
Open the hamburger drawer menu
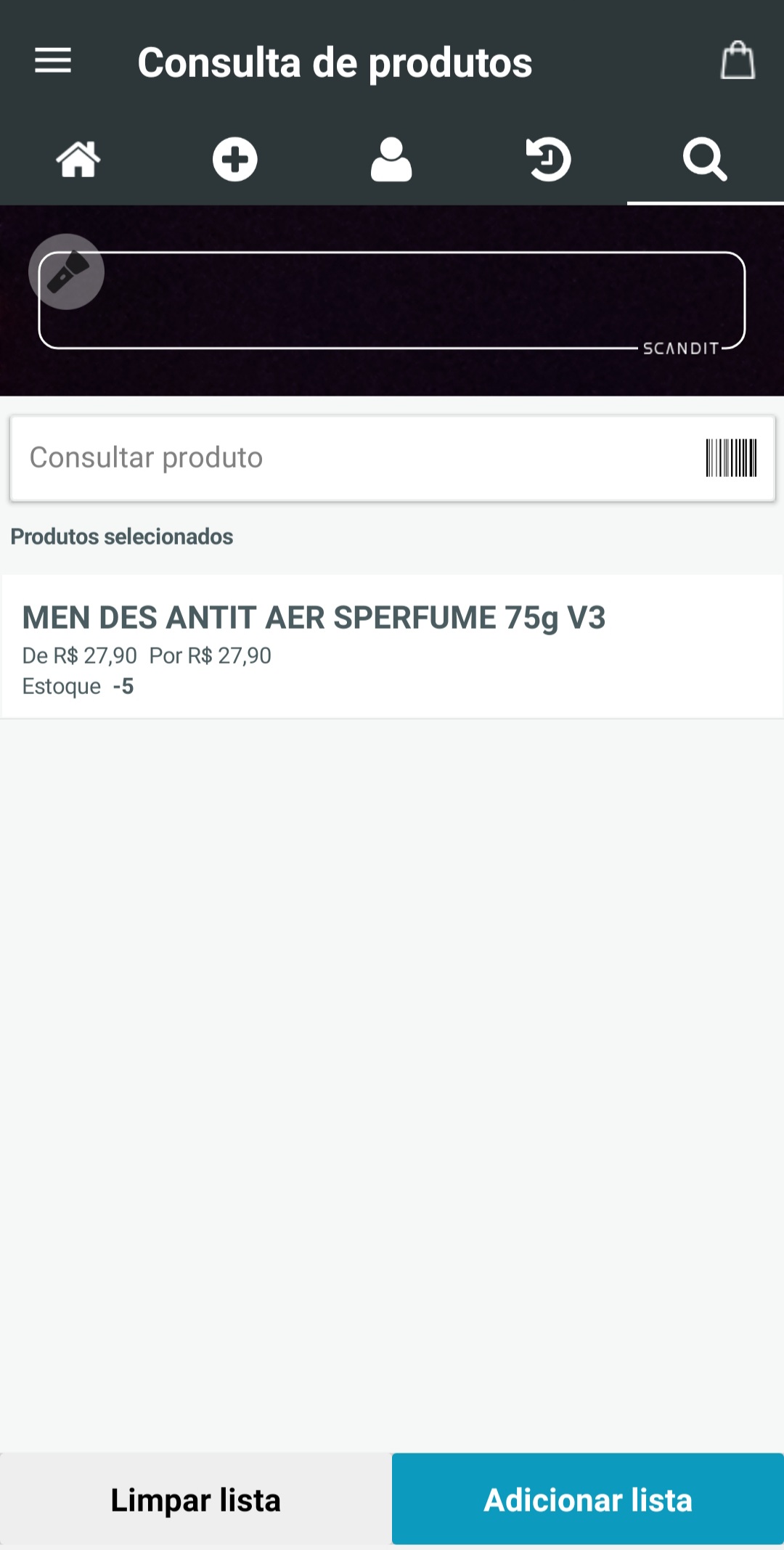tap(53, 61)
